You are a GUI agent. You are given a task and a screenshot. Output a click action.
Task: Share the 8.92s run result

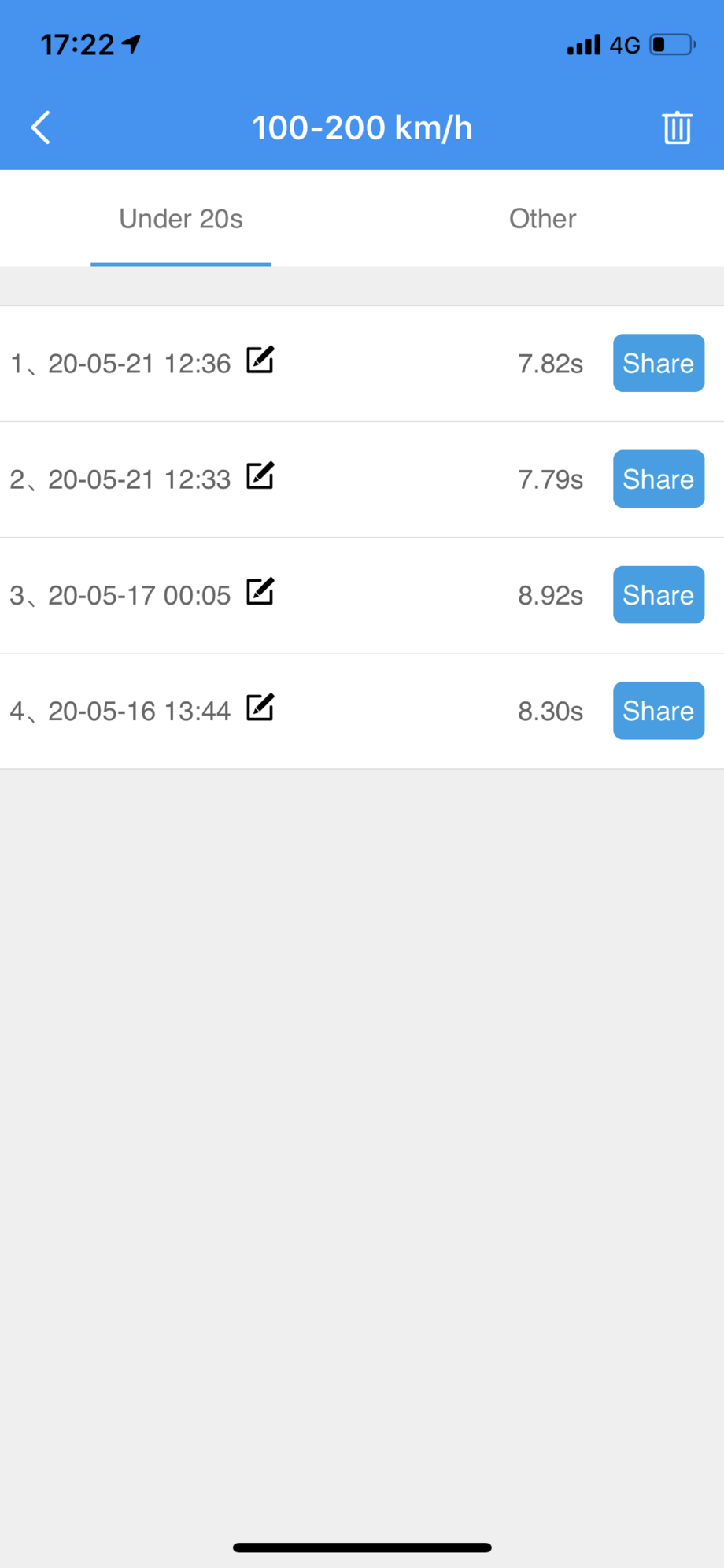coord(659,594)
